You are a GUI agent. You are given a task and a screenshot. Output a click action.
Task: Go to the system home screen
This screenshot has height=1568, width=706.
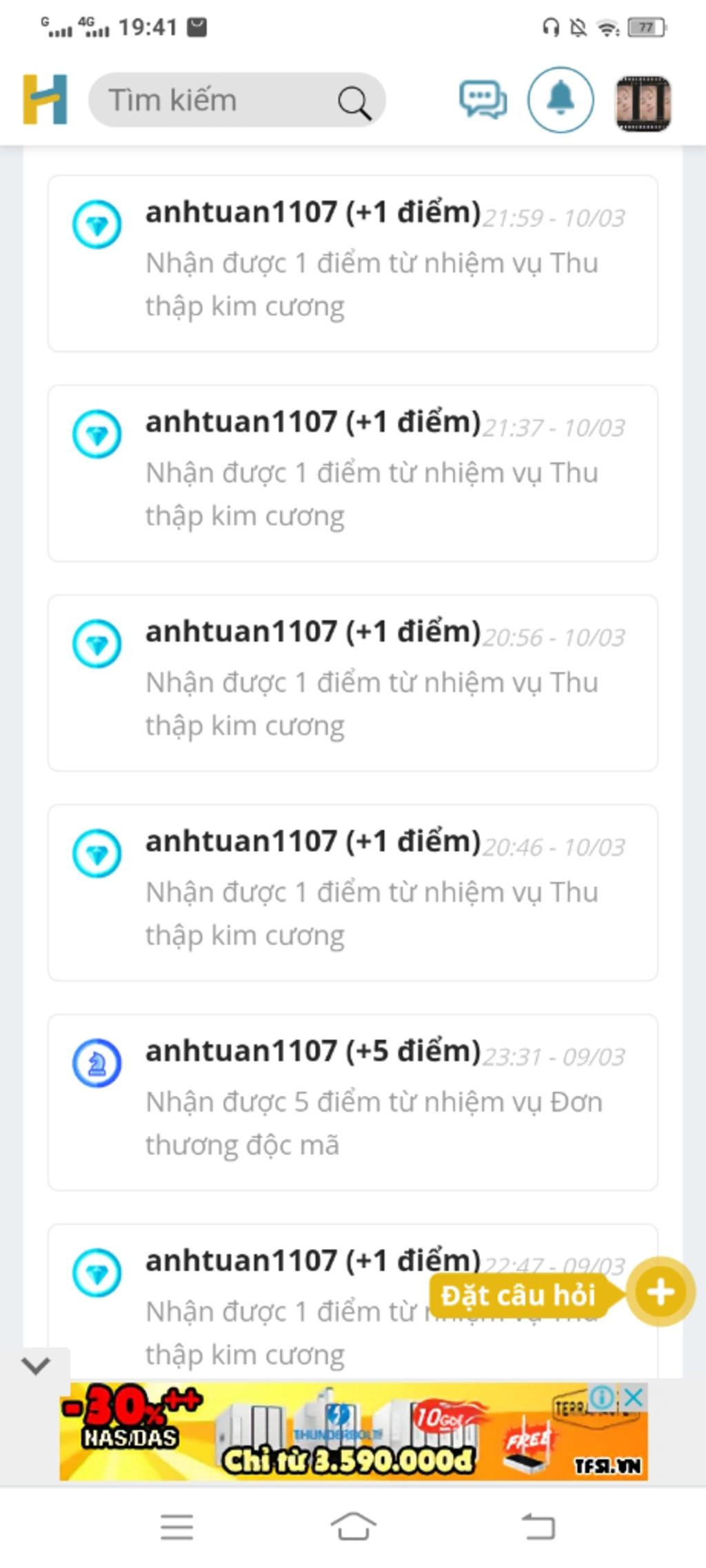pos(353,1527)
